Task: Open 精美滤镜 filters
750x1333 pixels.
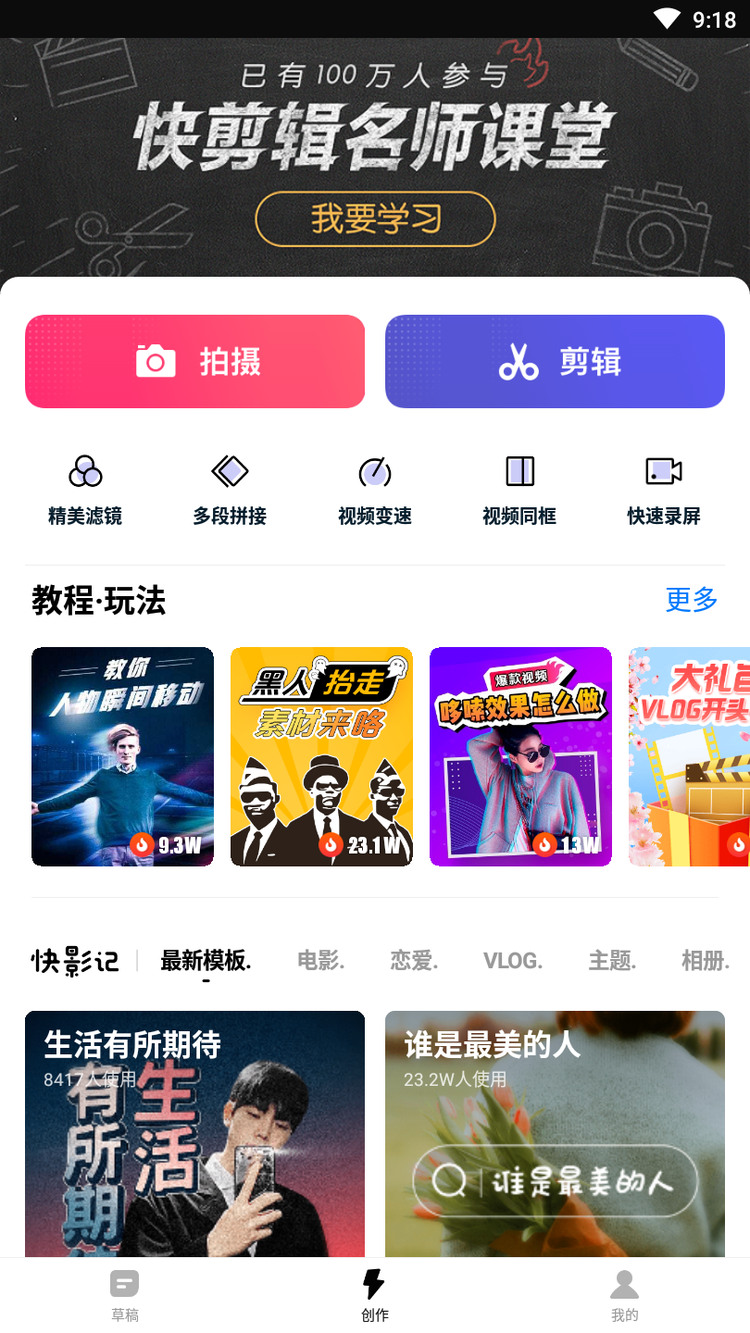Action: (x=85, y=489)
